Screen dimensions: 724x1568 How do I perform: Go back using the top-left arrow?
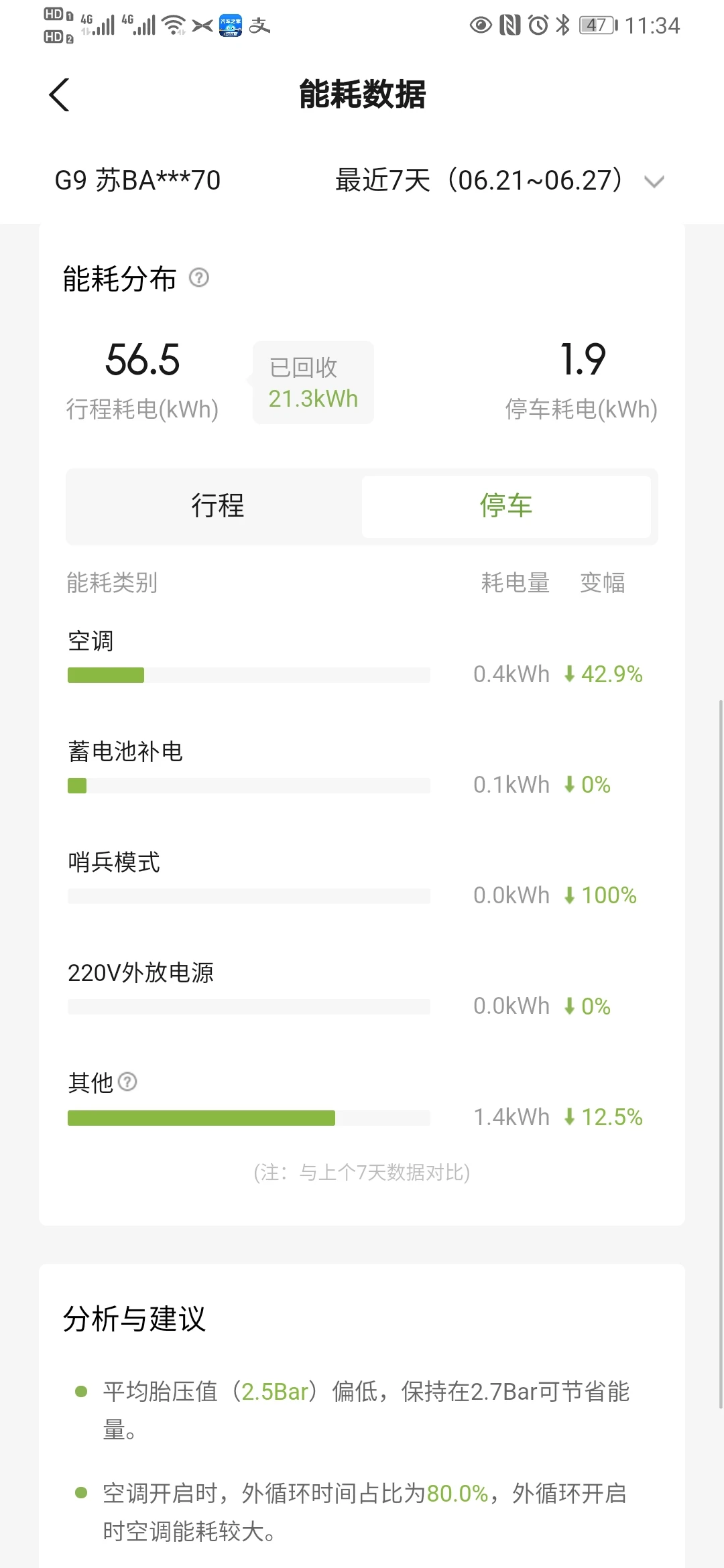tap(60, 94)
